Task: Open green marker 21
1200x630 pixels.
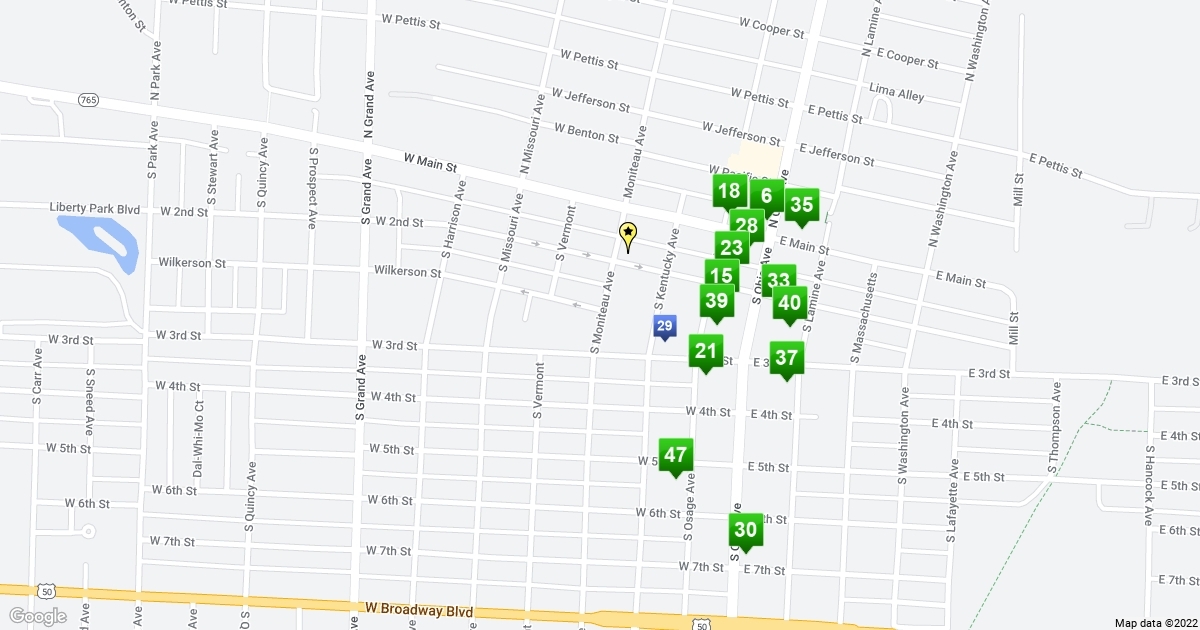Action: (x=706, y=351)
